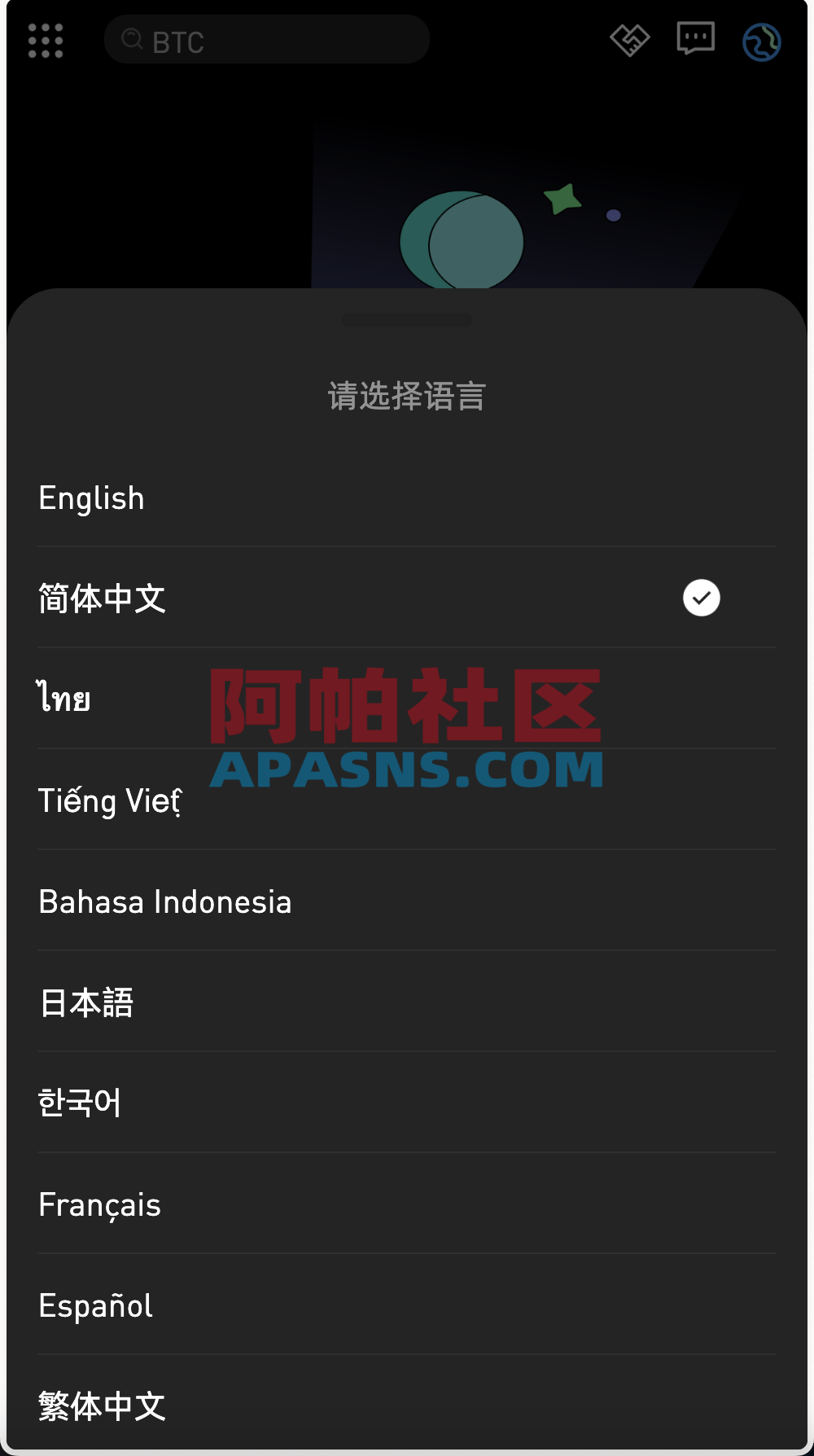Select Tiếng Việt language option
The height and width of the screenshot is (1456, 814).
[x=110, y=799]
